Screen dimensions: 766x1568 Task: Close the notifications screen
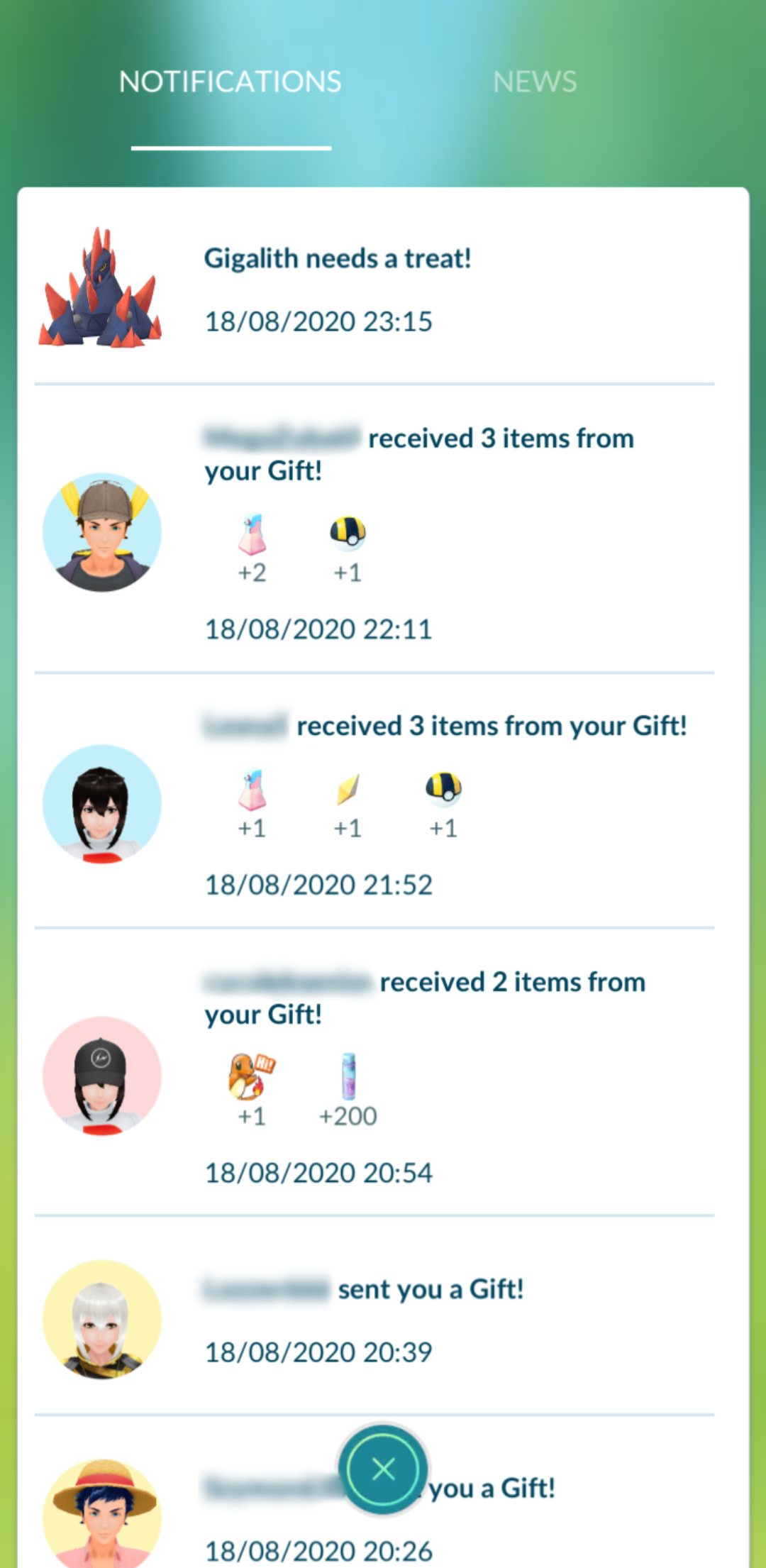click(383, 1469)
